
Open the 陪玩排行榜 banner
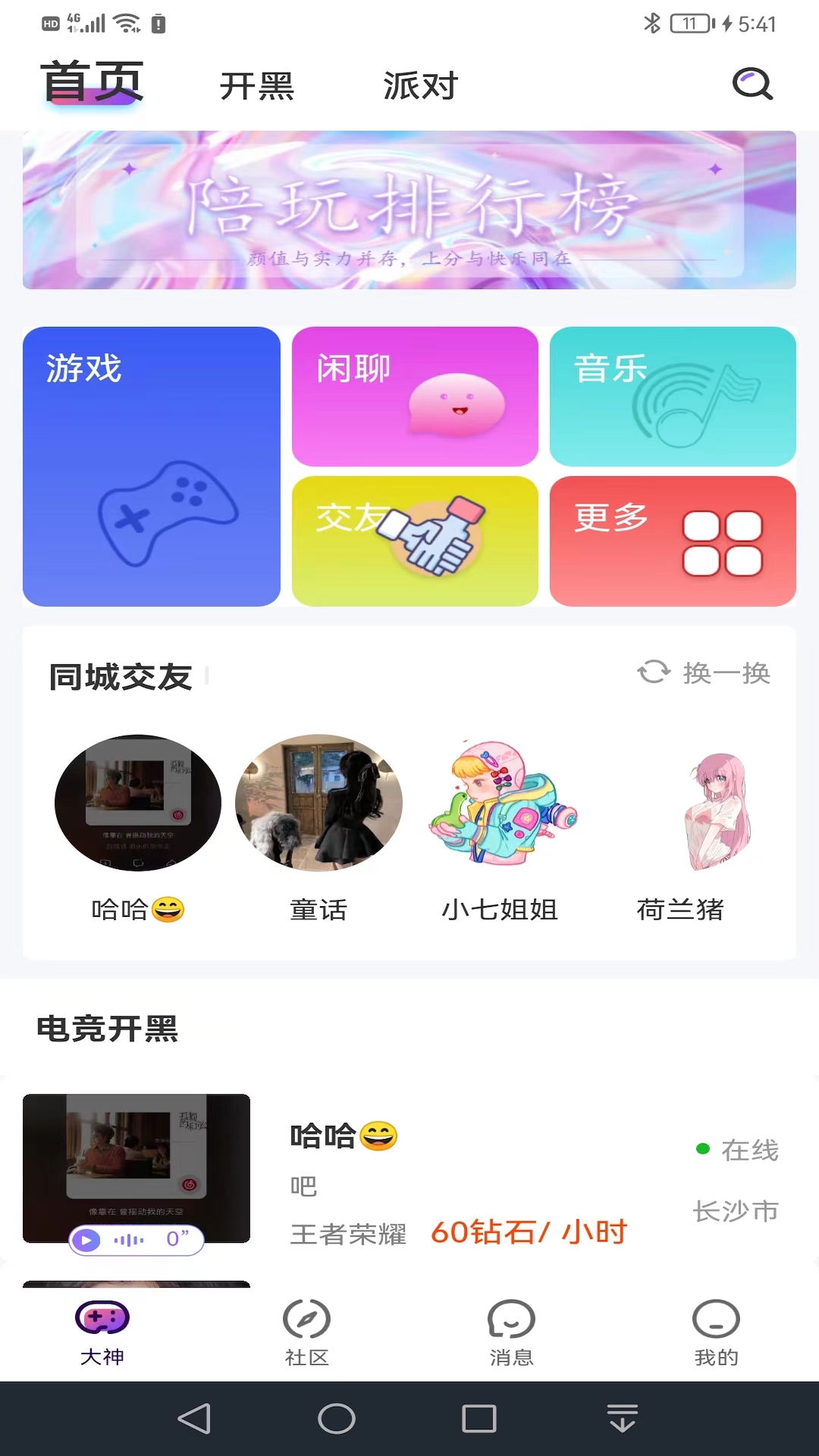[x=409, y=210]
